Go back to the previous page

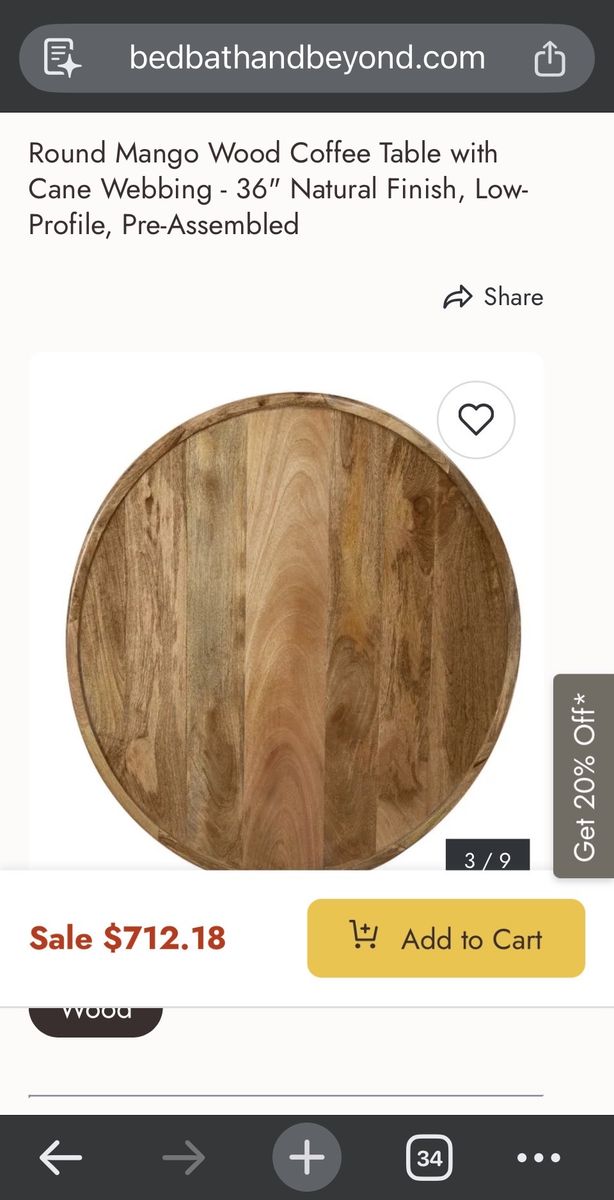click(x=61, y=1158)
